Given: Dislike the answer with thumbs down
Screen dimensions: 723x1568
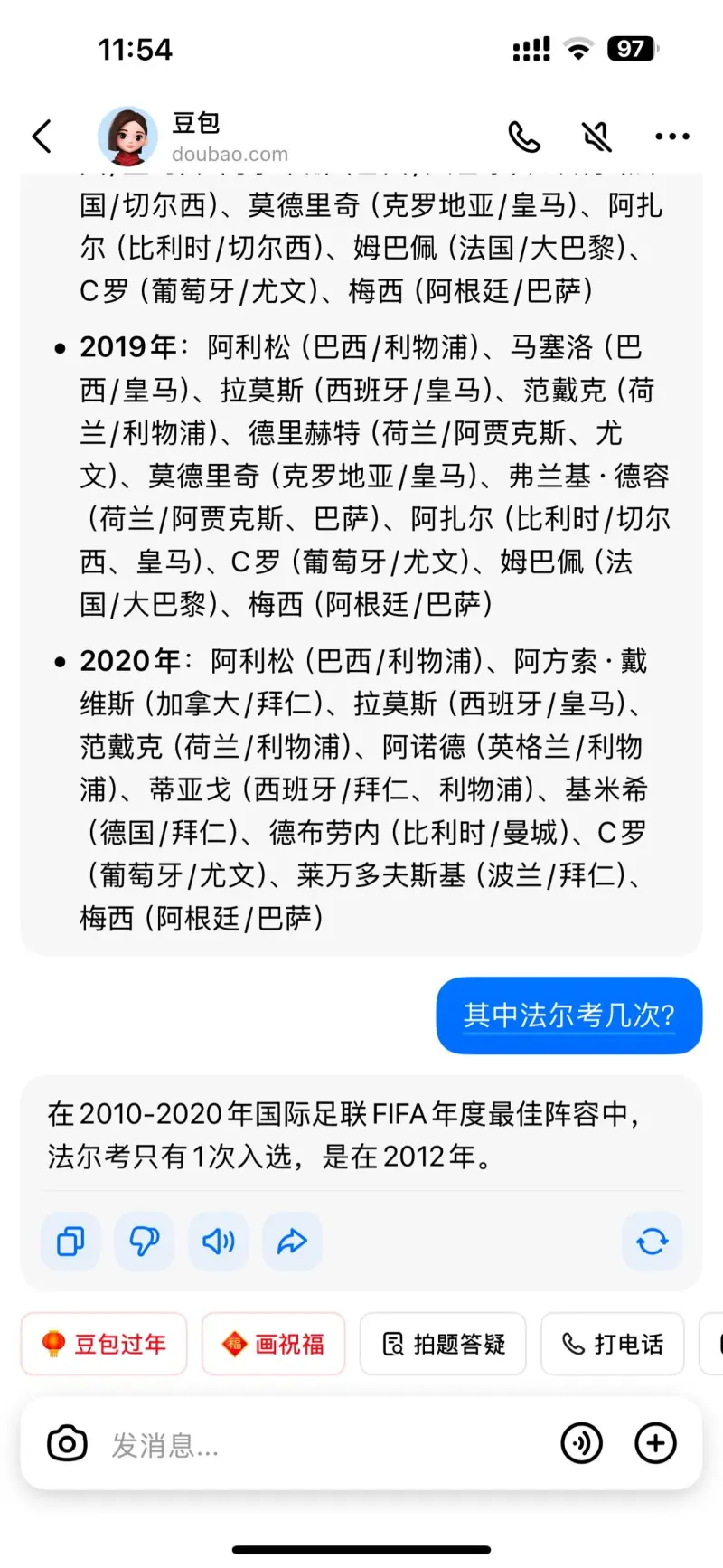Looking at the screenshot, I should tap(145, 1242).
